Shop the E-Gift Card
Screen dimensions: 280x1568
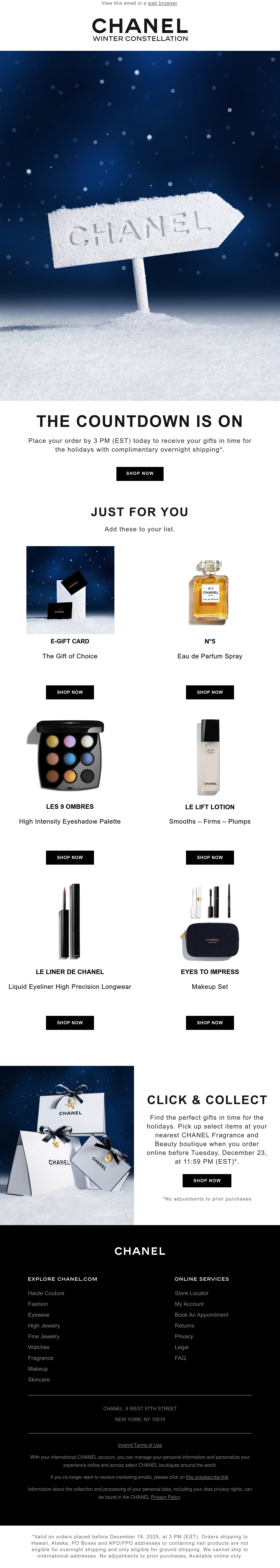click(x=70, y=692)
